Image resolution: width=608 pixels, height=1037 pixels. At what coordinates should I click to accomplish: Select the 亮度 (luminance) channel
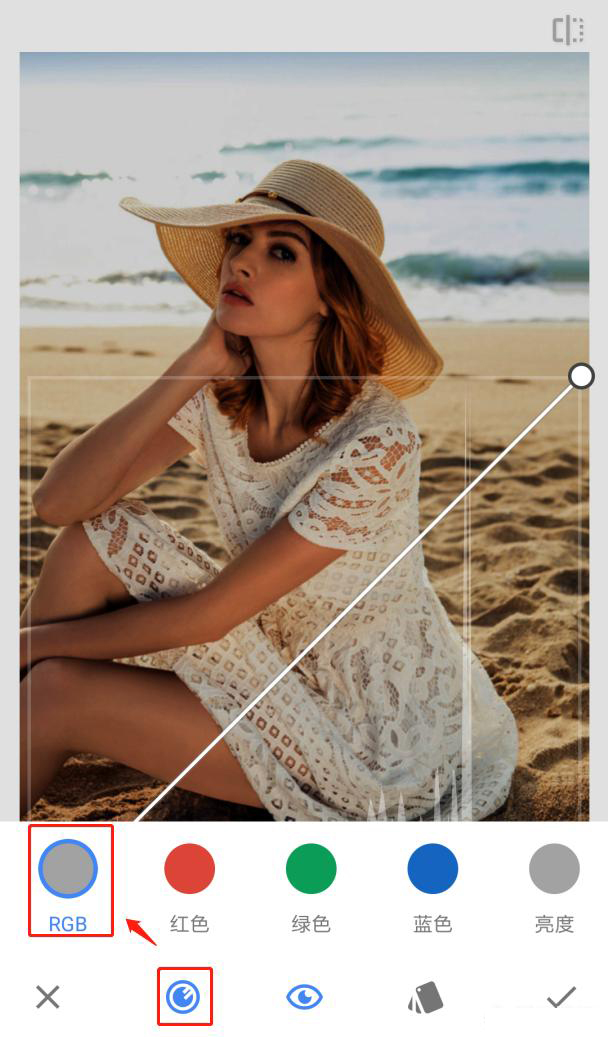(x=554, y=868)
